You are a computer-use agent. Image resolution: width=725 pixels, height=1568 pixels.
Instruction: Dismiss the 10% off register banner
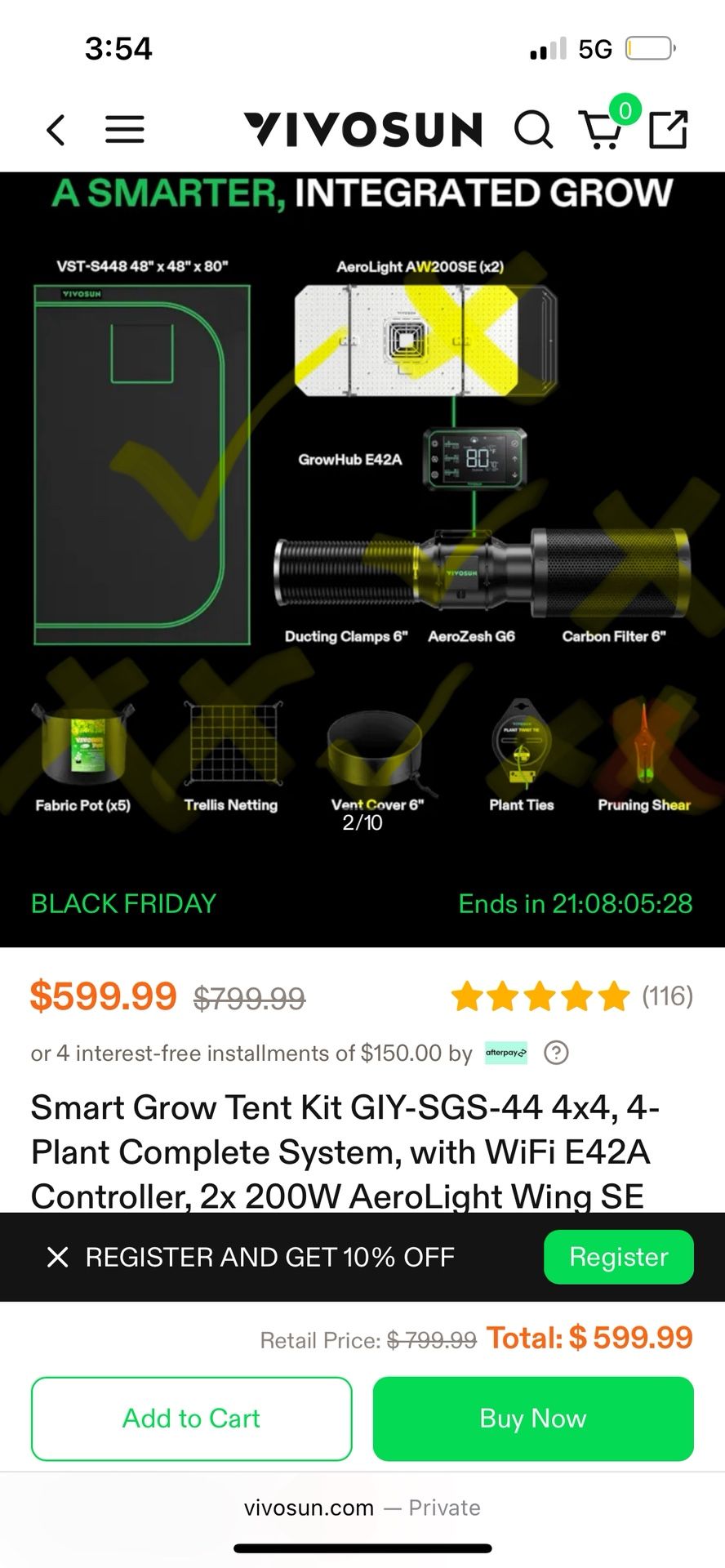(57, 1257)
